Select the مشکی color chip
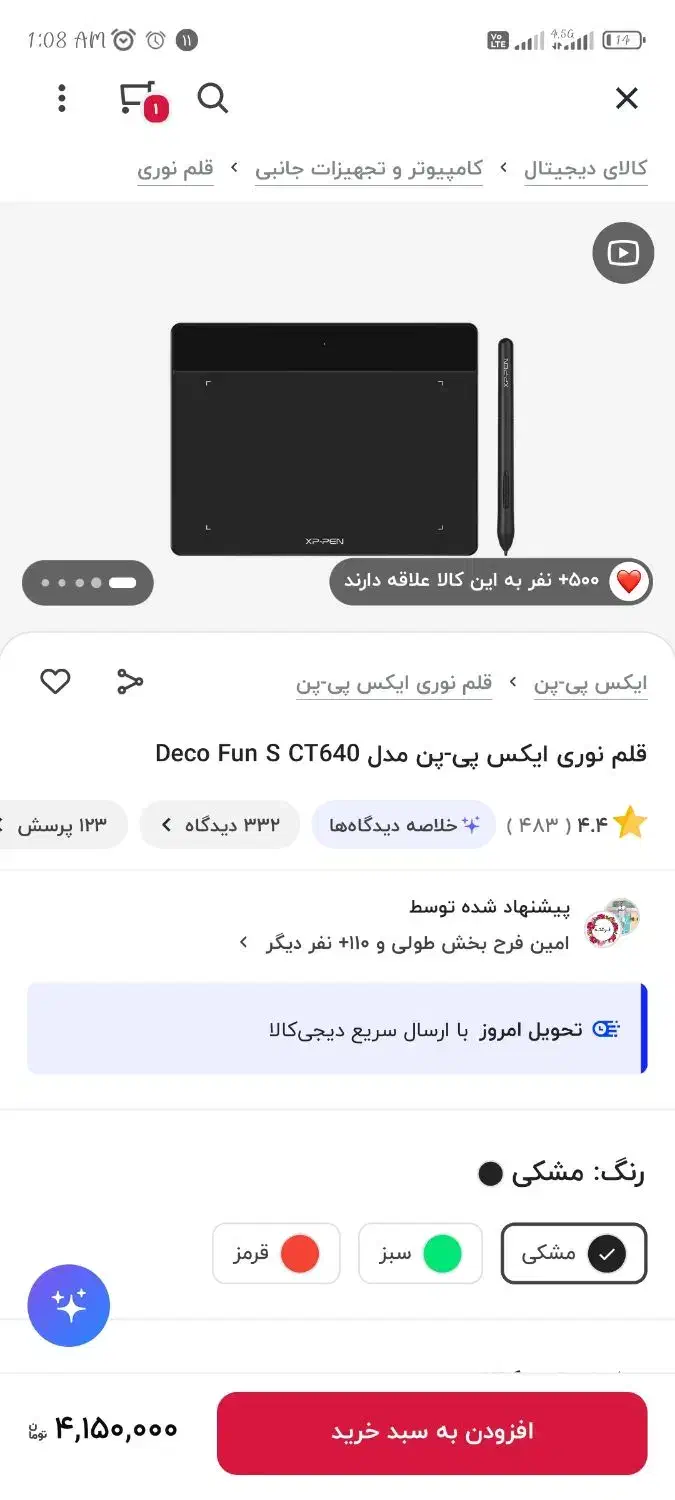The width and height of the screenshot is (675, 1500). (574, 1253)
